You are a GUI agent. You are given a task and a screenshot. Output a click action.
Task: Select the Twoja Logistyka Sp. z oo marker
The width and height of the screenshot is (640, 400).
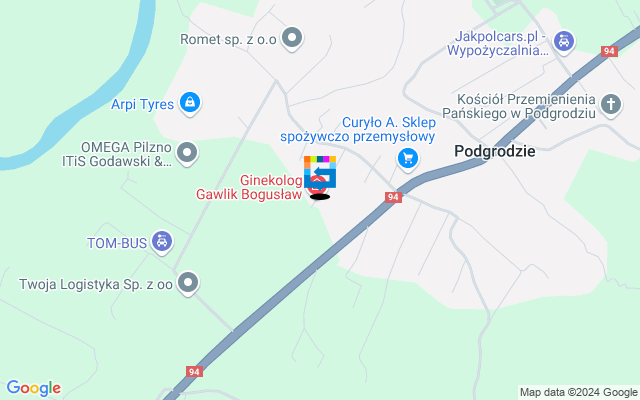[187, 283]
